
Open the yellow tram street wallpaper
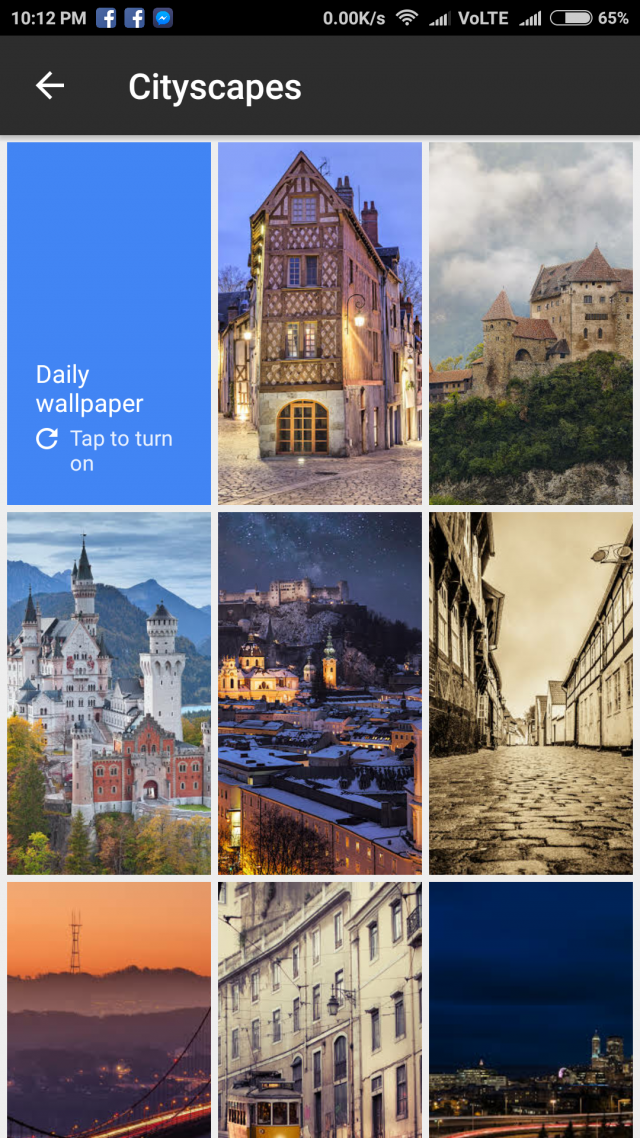(320, 1010)
